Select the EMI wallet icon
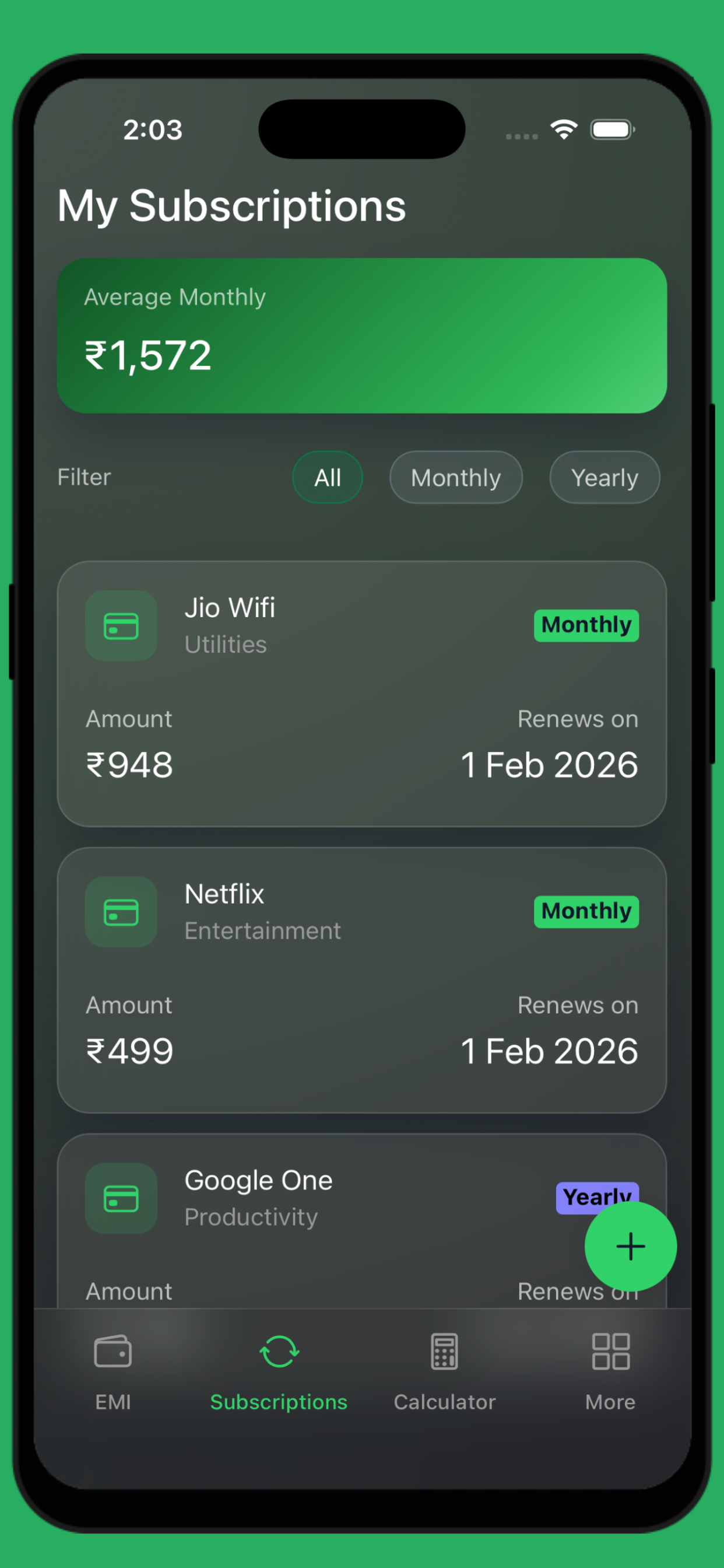This screenshot has height=1568, width=724. click(x=112, y=1352)
